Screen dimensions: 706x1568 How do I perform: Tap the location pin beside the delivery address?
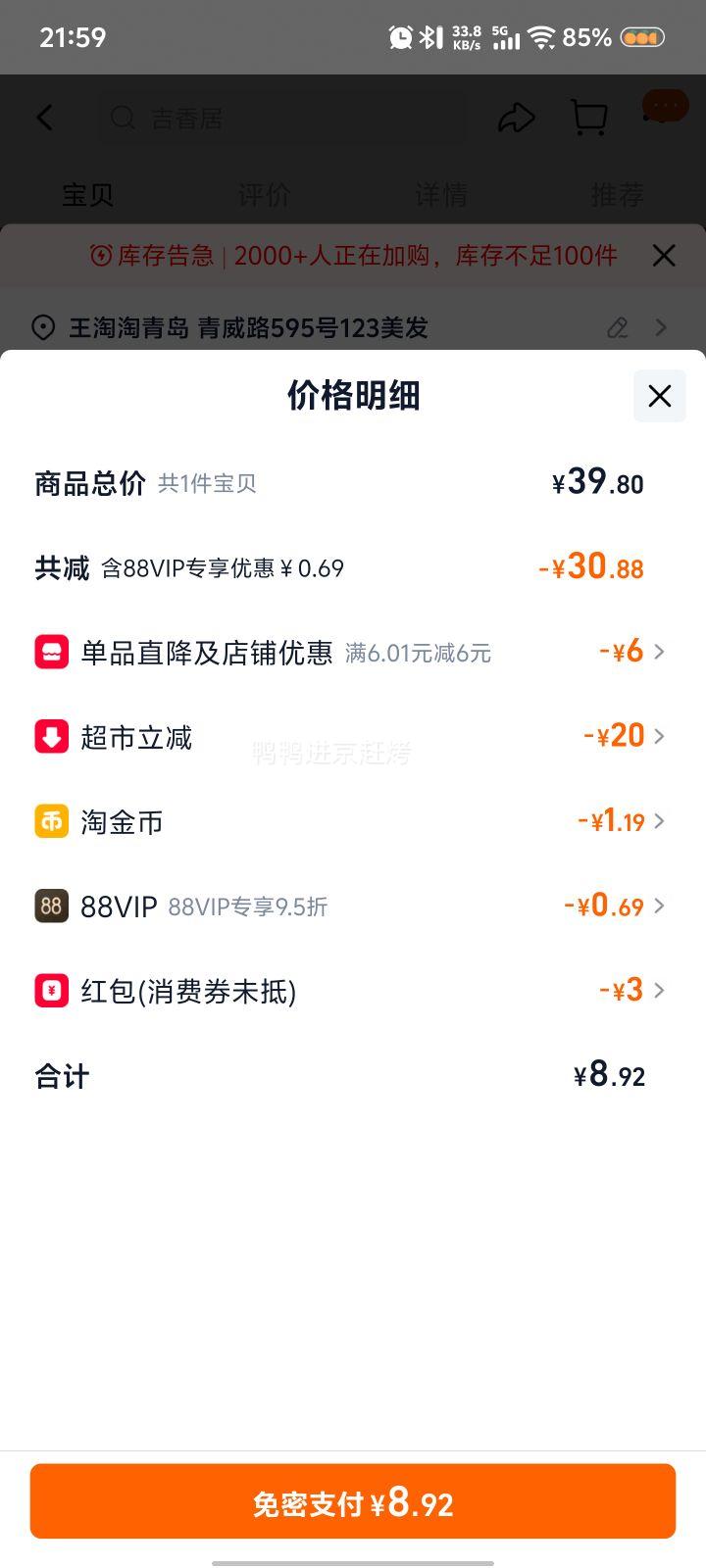click(42, 328)
